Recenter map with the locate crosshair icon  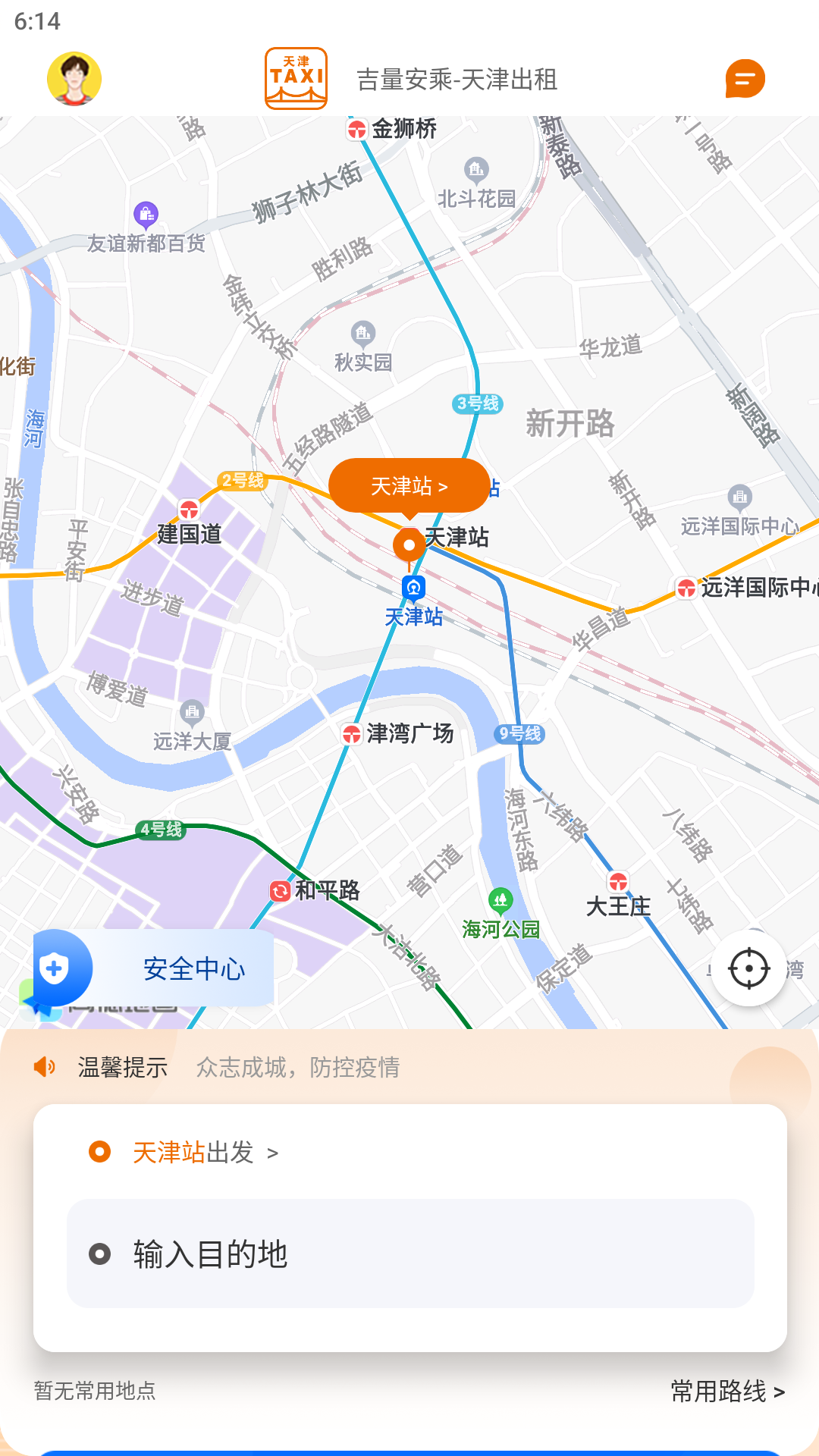point(748,968)
